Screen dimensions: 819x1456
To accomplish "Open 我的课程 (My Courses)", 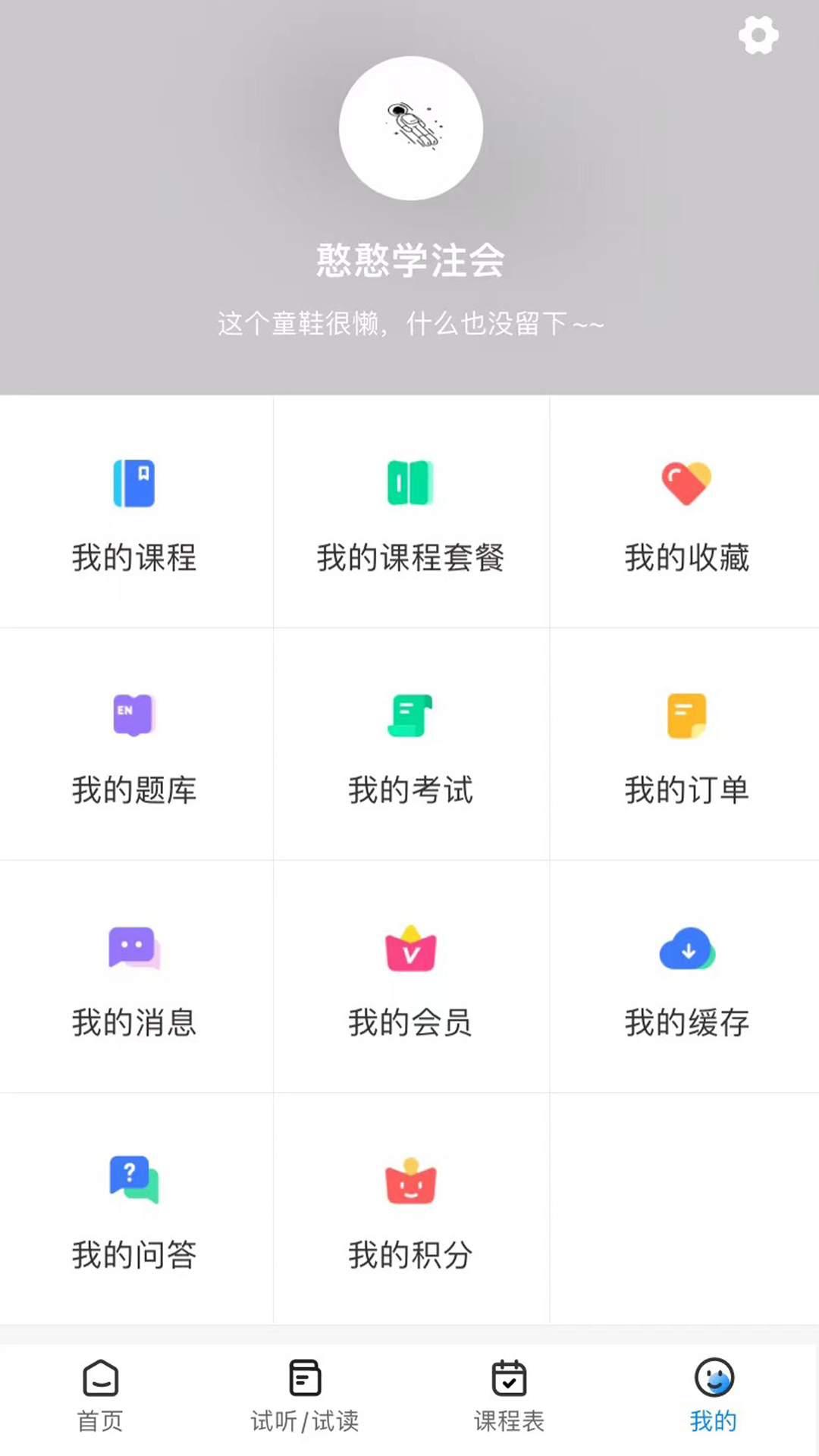I will (134, 513).
